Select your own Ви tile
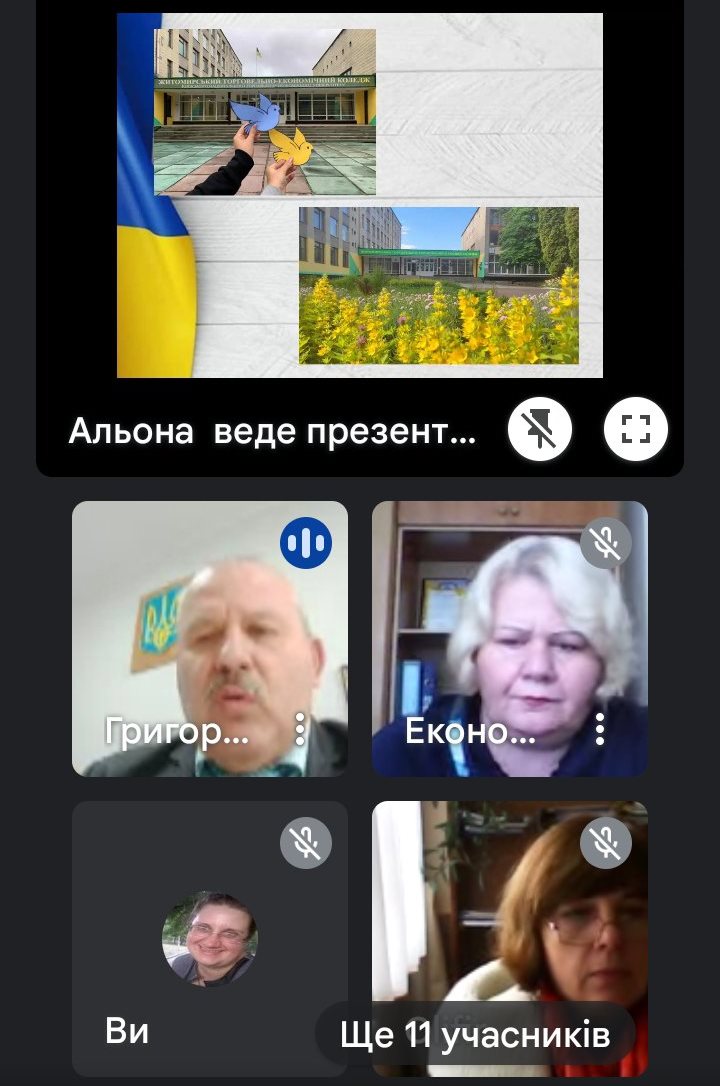The image size is (720, 1086). coord(210,940)
